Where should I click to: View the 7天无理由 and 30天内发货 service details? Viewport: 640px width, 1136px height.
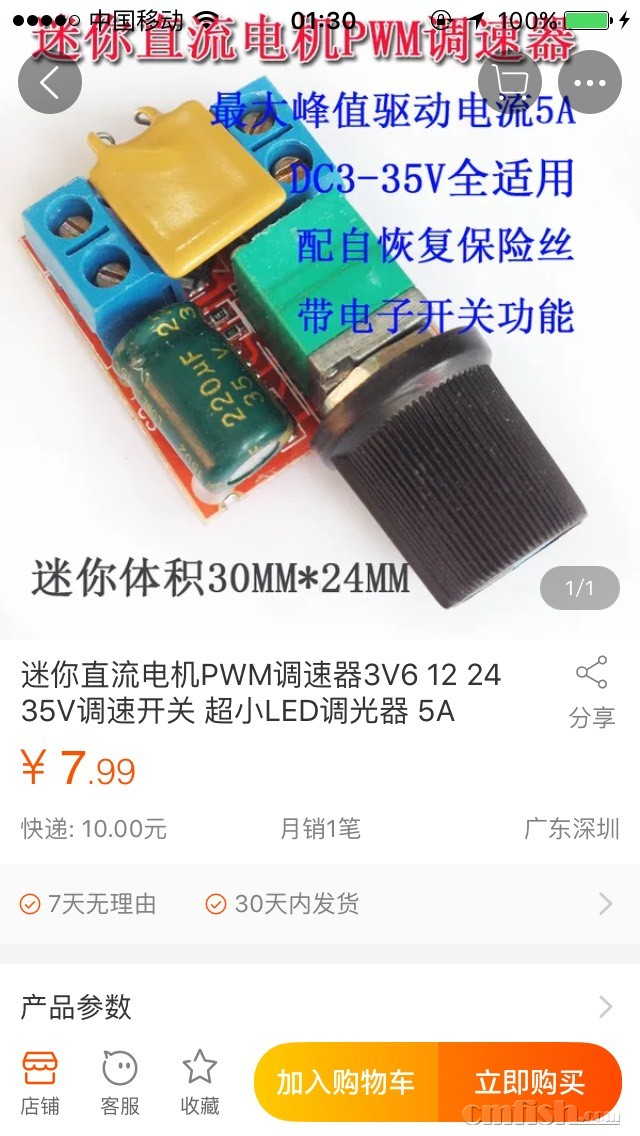(x=318, y=904)
